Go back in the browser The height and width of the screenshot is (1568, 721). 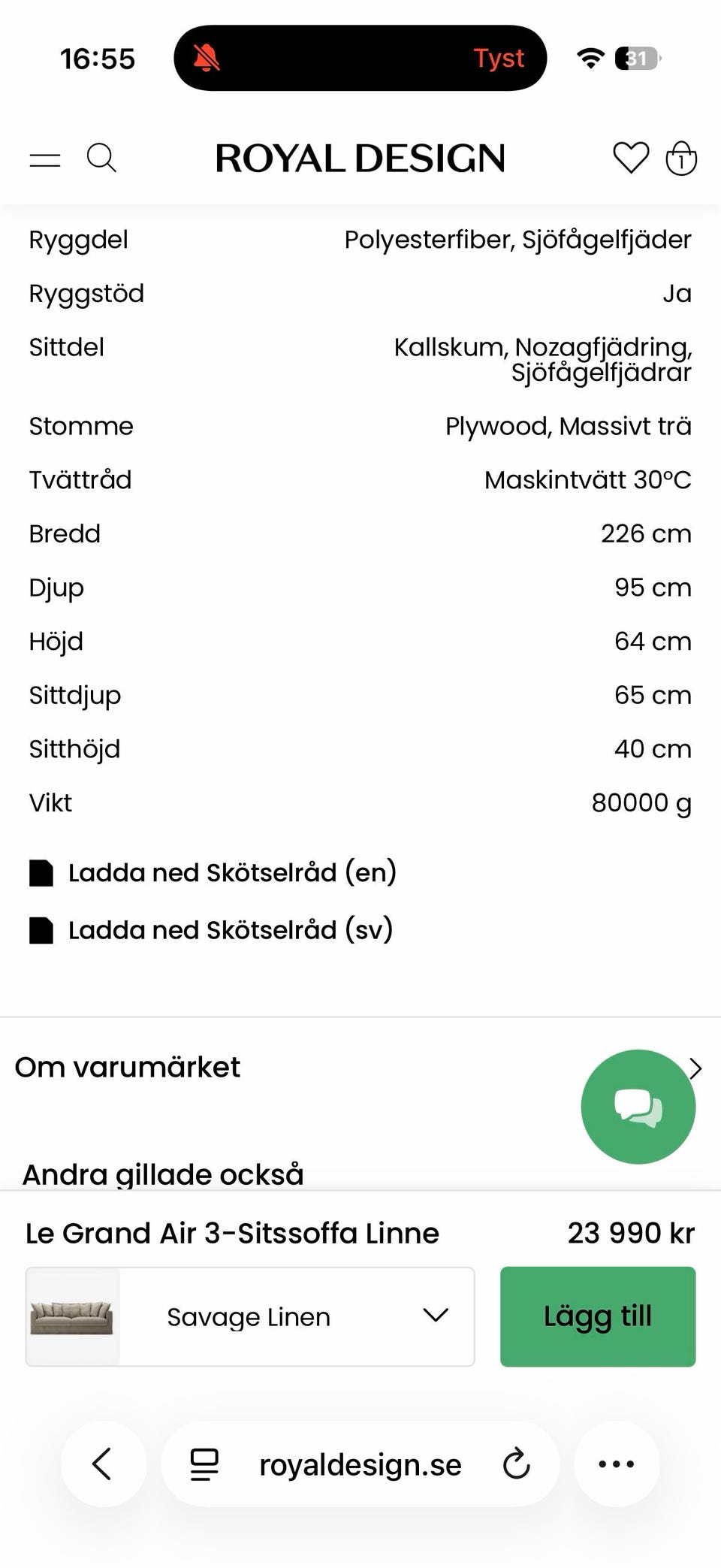point(103,1464)
